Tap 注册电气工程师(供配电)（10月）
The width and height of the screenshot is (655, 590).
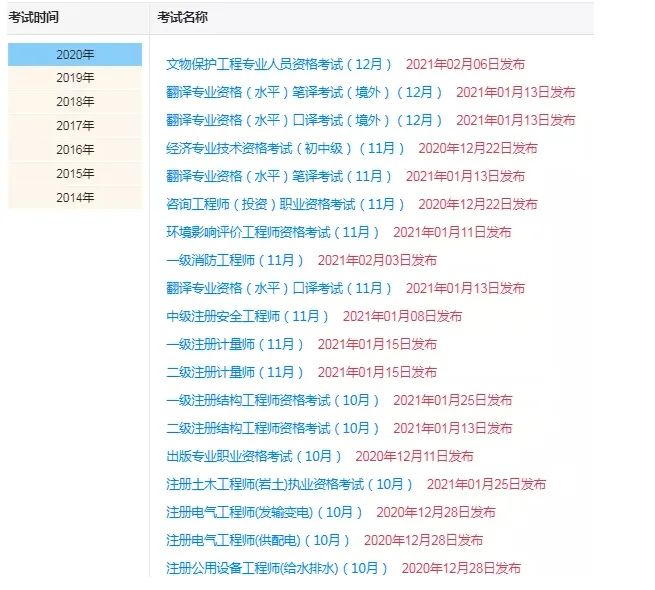point(258,540)
